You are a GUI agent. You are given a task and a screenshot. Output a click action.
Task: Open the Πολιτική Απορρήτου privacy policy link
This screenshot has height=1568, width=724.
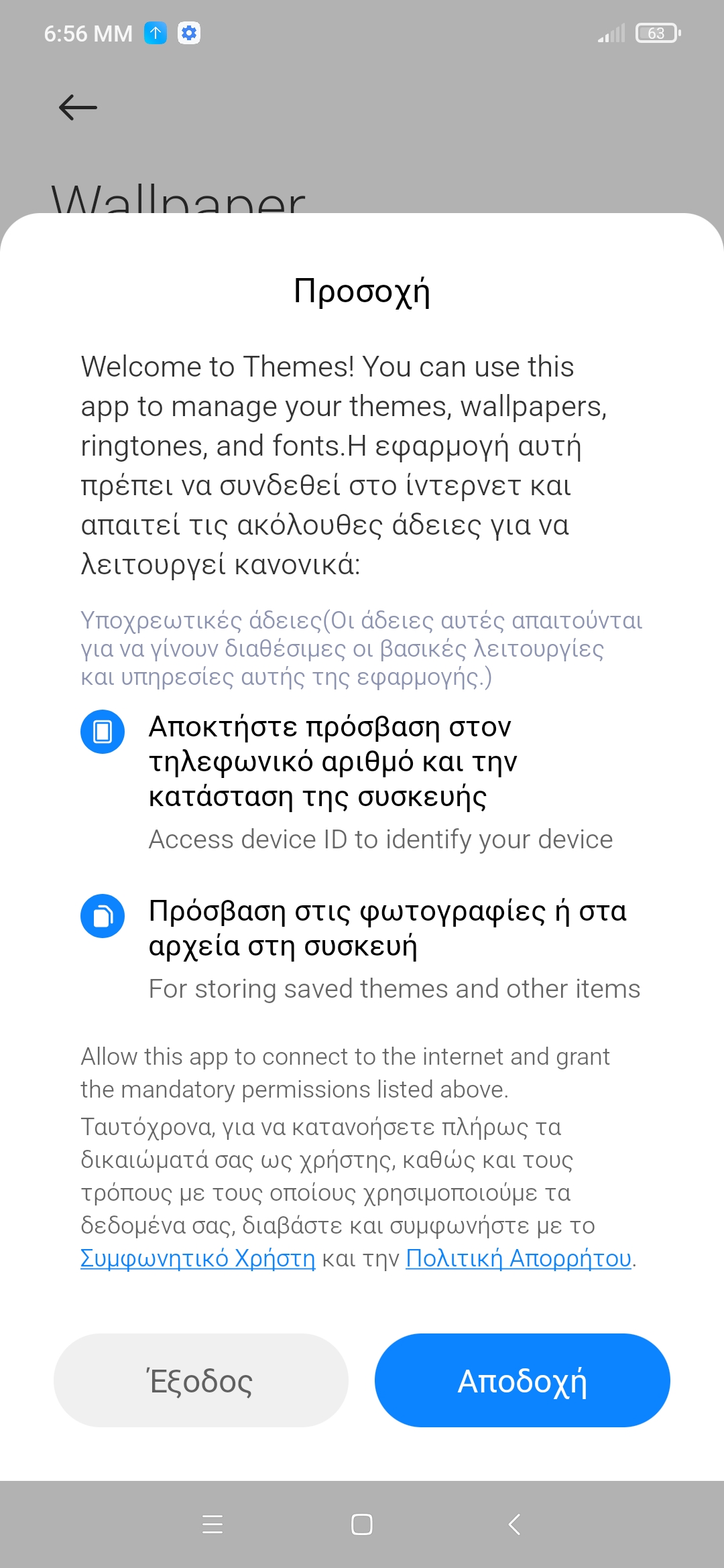(518, 1258)
